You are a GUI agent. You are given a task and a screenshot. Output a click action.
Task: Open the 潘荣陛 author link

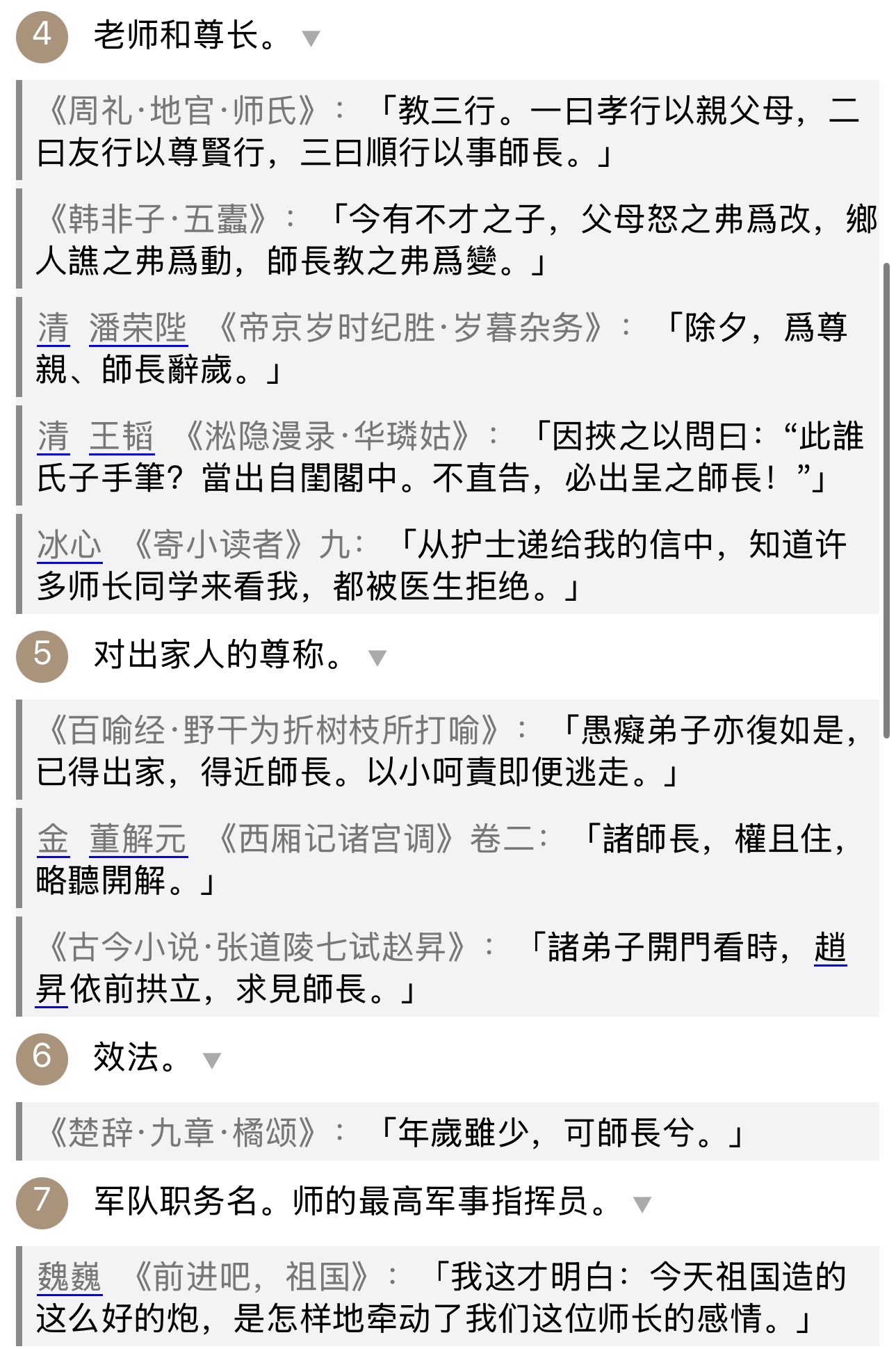point(138,328)
